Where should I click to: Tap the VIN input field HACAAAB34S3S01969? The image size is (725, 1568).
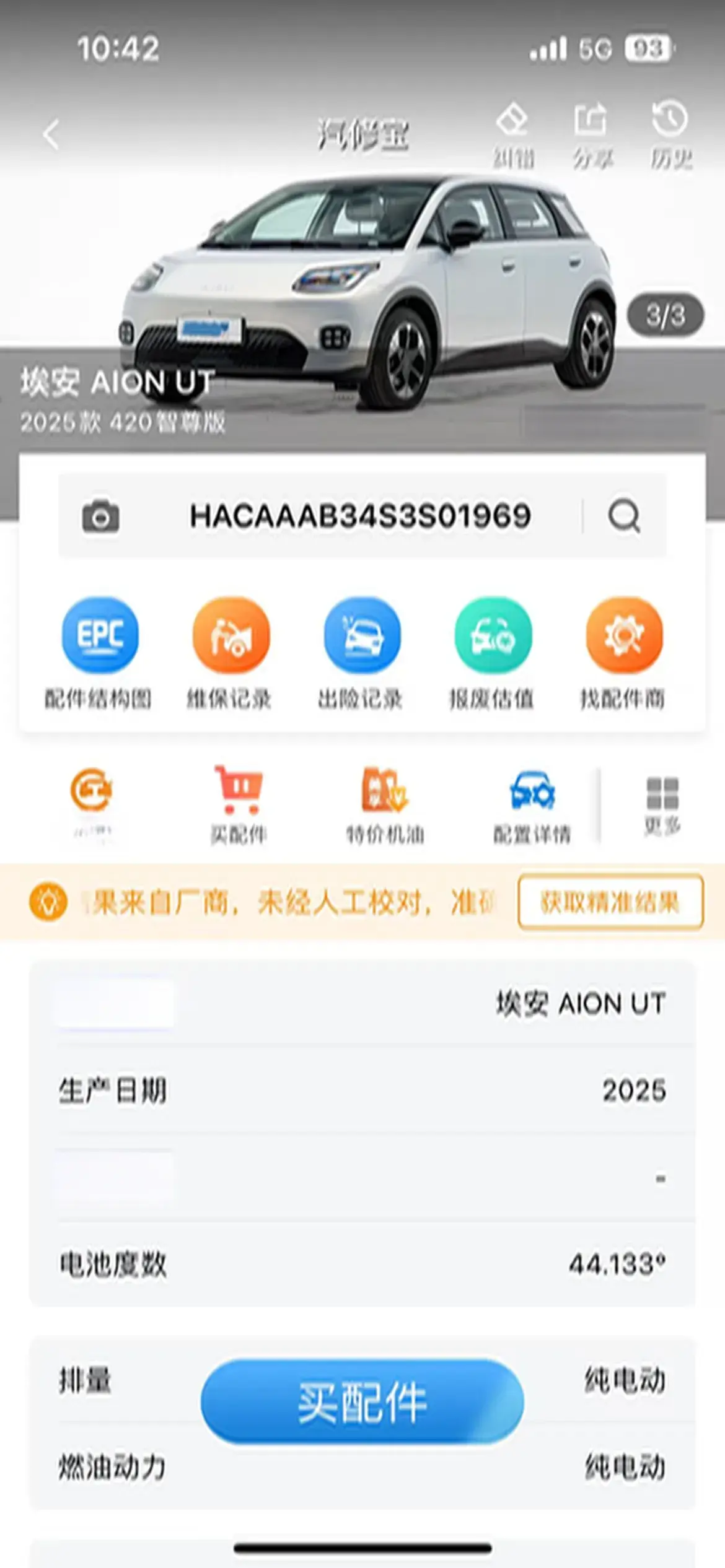coord(360,516)
